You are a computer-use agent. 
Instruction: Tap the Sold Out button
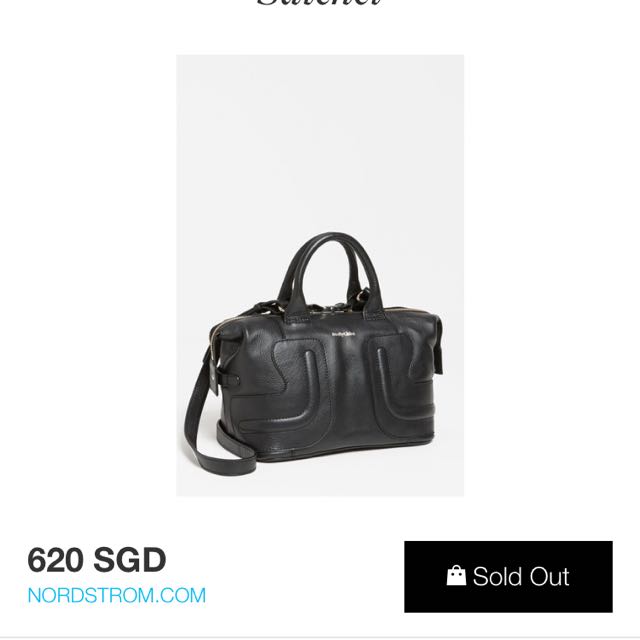pyautogui.click(x=508, y=576)
